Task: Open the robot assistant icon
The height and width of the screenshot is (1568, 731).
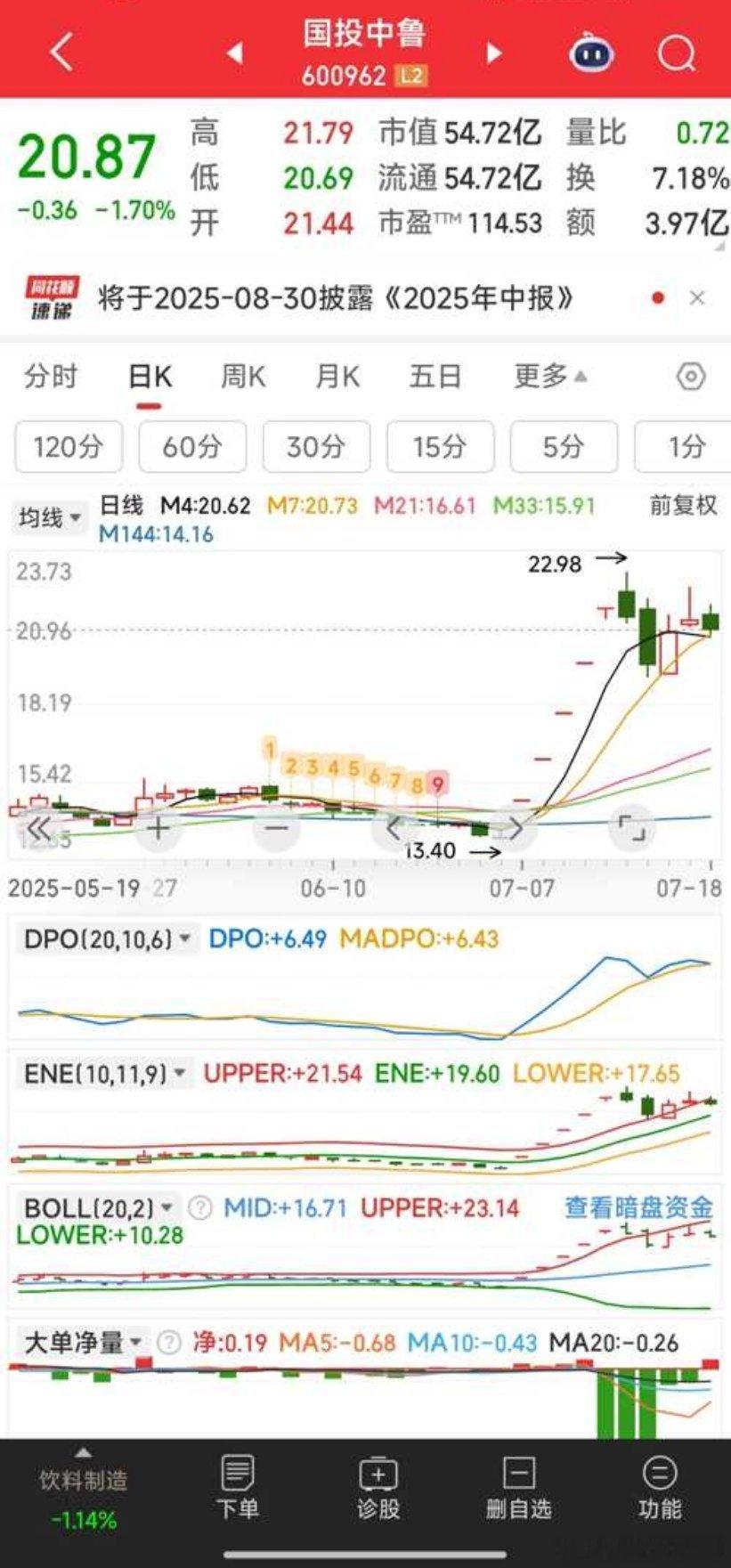Action: pyautogui.click(x=591, y=53)
